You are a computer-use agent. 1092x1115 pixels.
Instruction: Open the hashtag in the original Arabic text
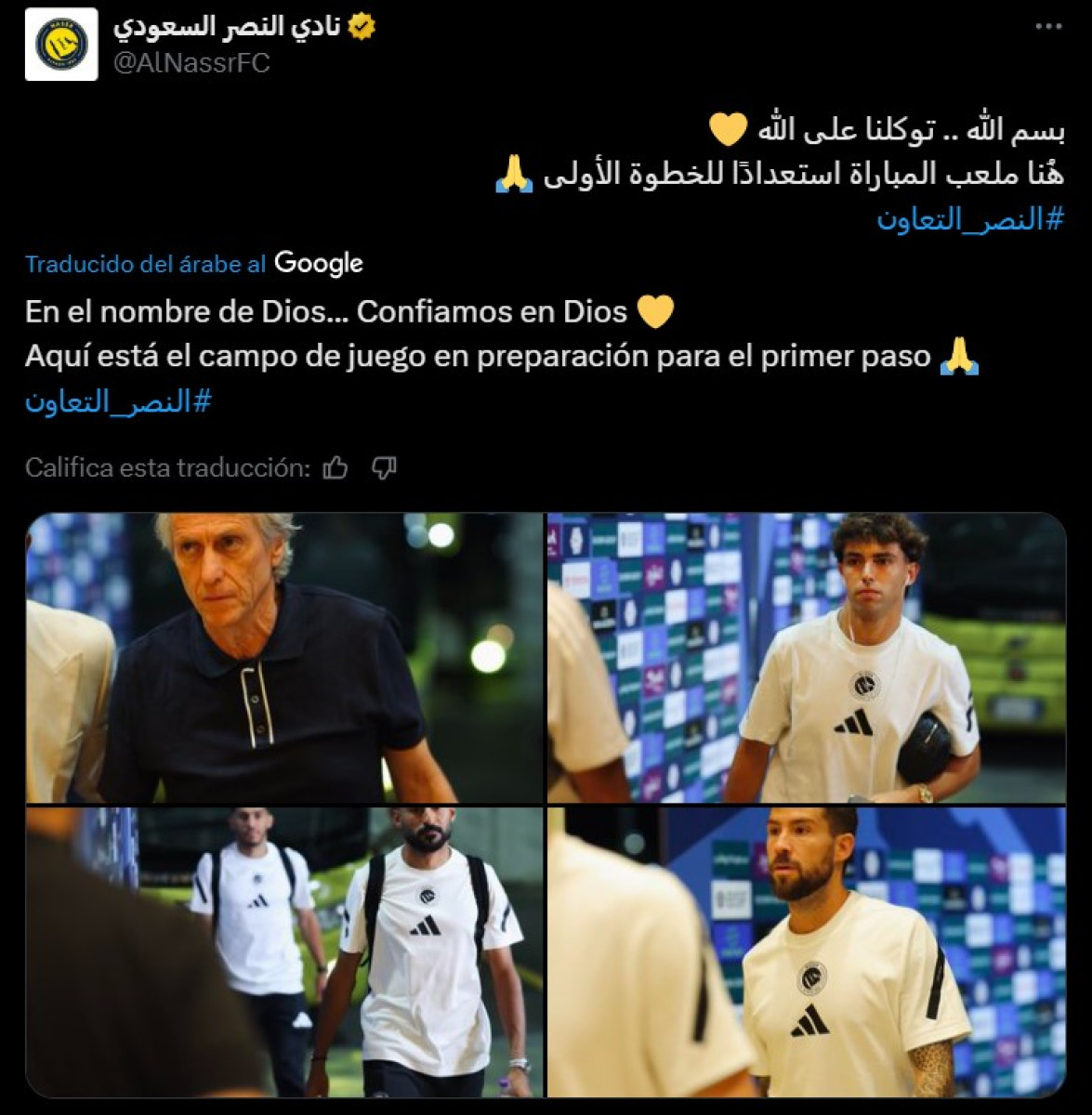[x=969, y=220]
